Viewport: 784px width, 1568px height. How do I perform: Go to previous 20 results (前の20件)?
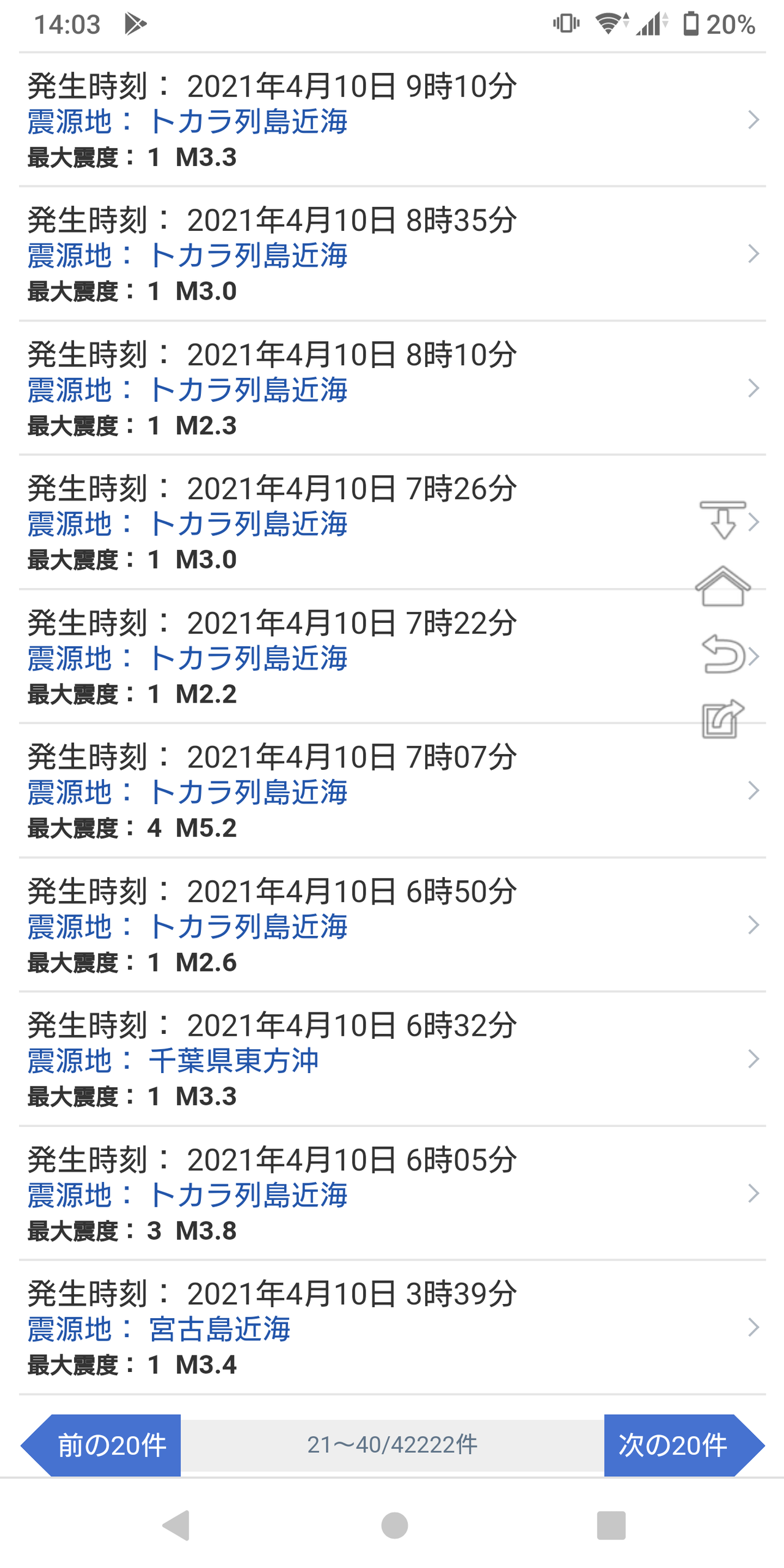(104, 1445)
